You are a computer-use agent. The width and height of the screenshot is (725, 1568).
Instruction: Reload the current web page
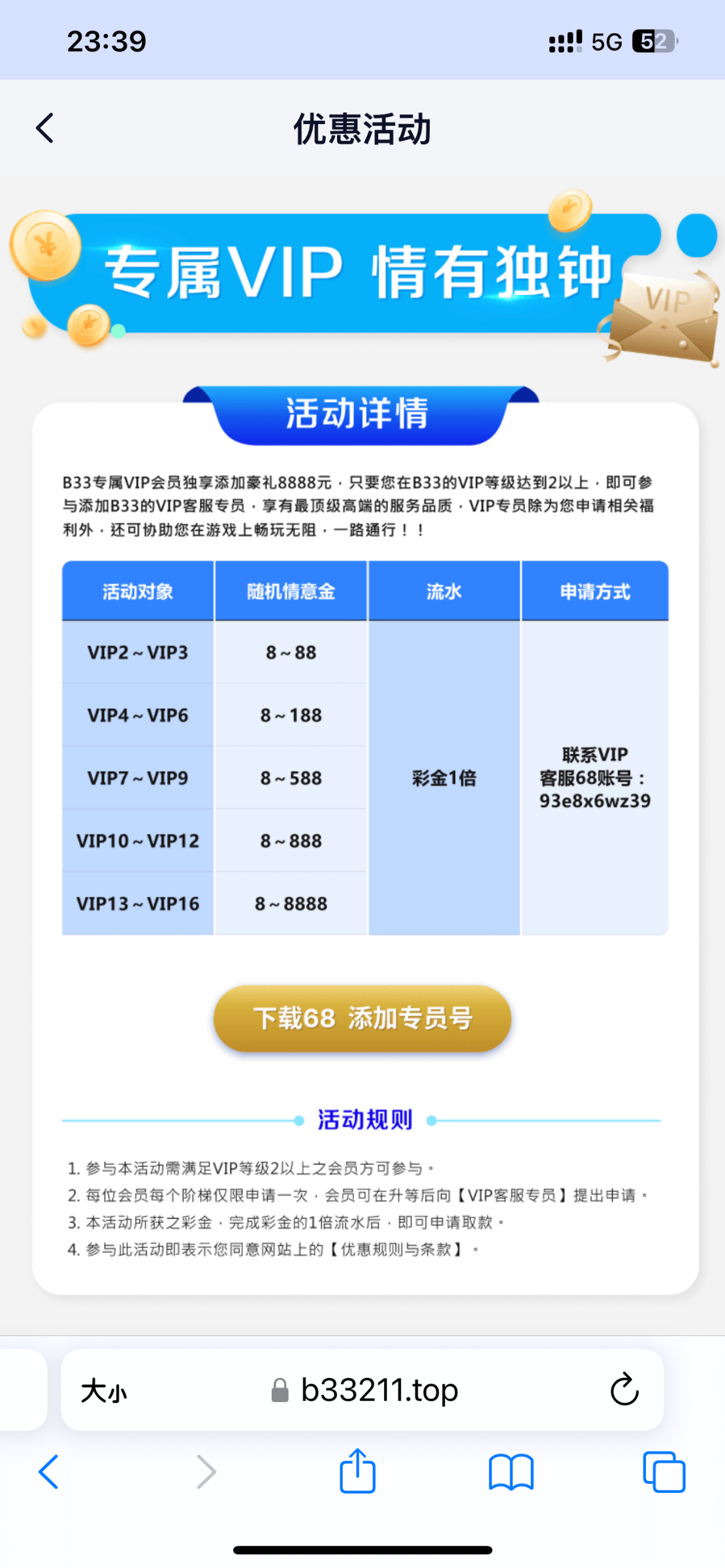624,1390
